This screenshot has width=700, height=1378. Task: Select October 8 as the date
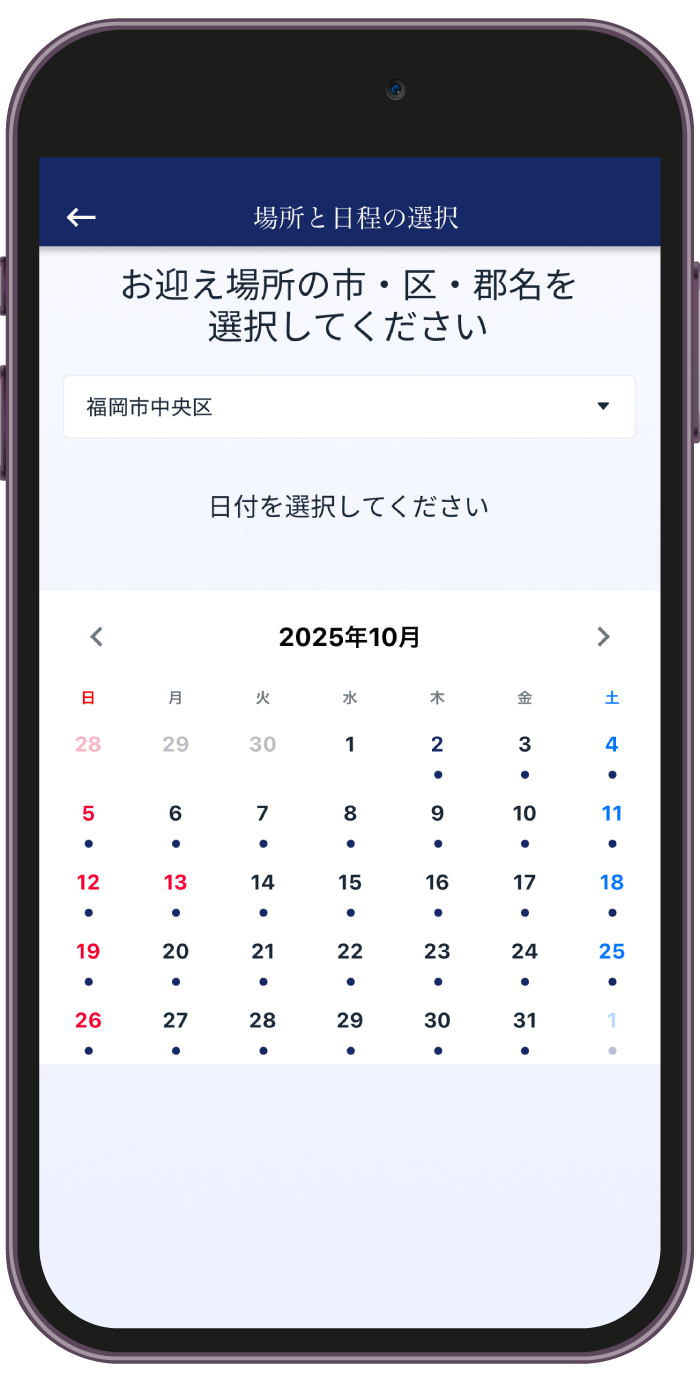click(350, 814)
